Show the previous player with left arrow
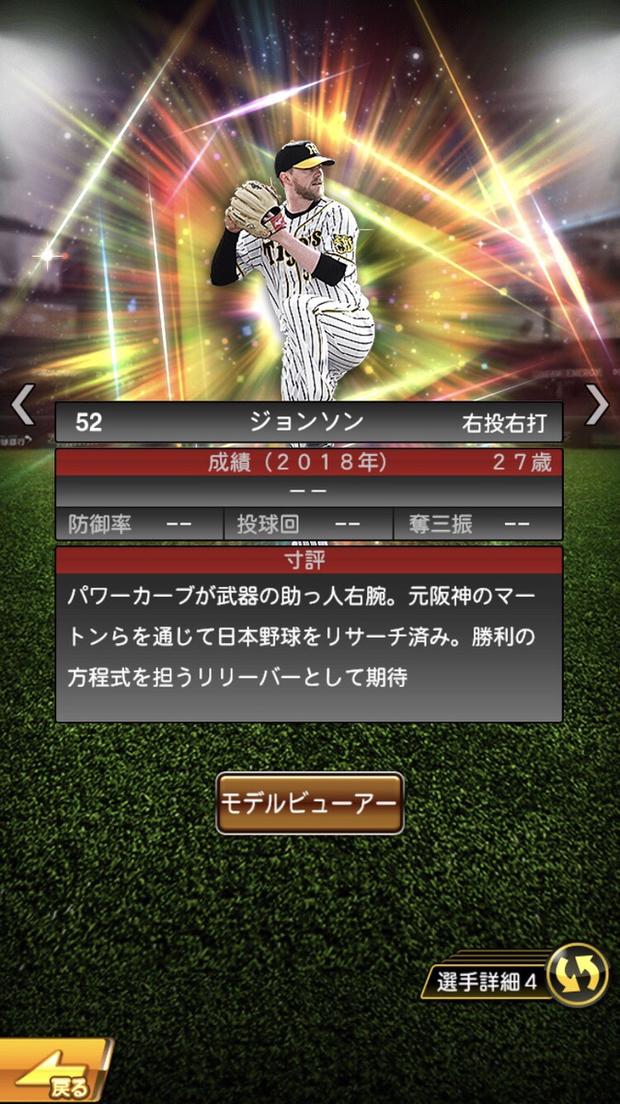 (x=22, y=405)
